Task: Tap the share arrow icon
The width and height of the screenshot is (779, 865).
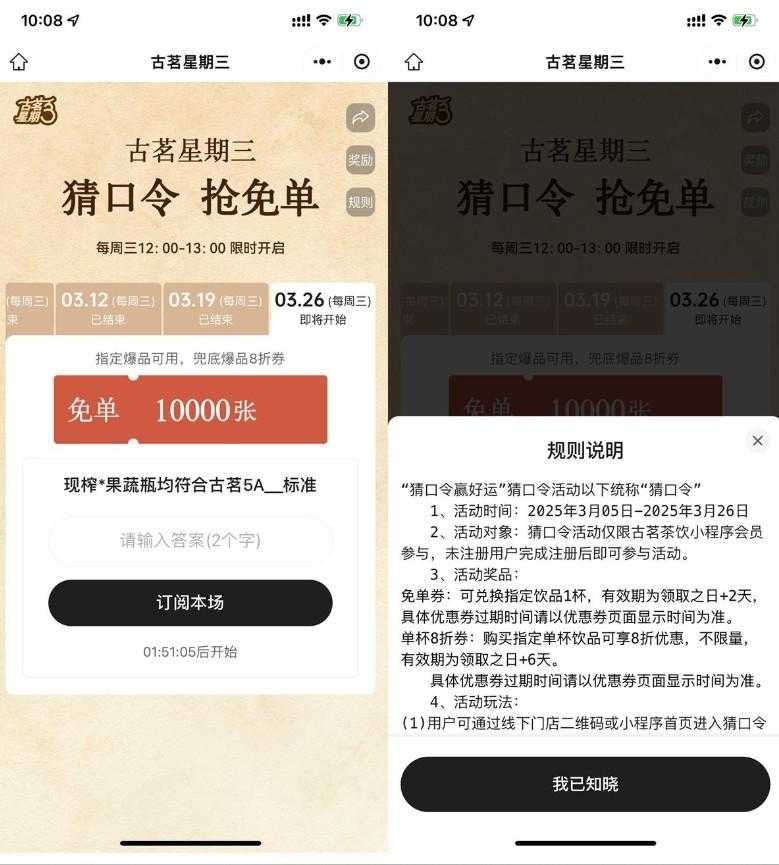Action: tap(360, 118)
